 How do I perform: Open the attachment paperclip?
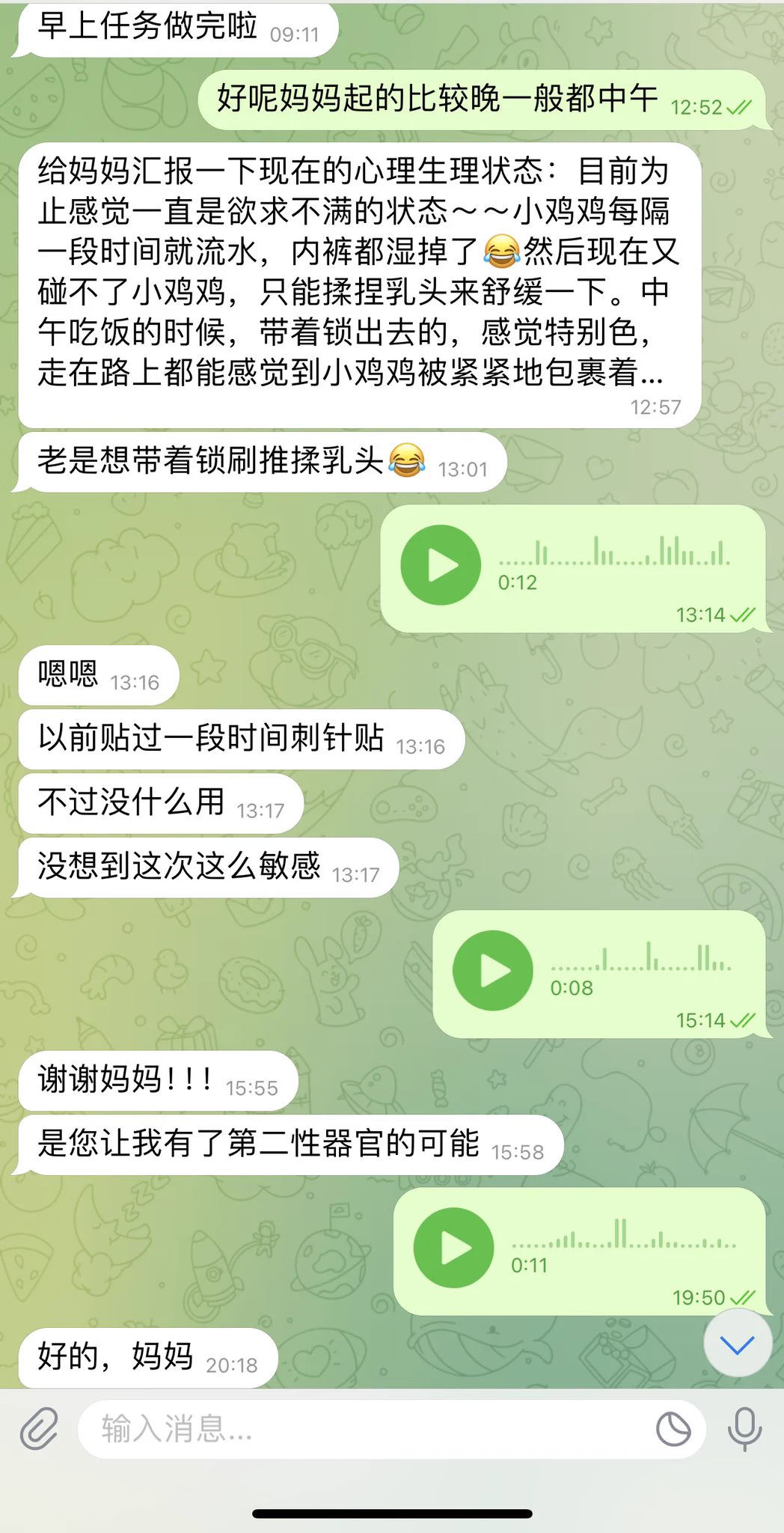[39, 1429]
